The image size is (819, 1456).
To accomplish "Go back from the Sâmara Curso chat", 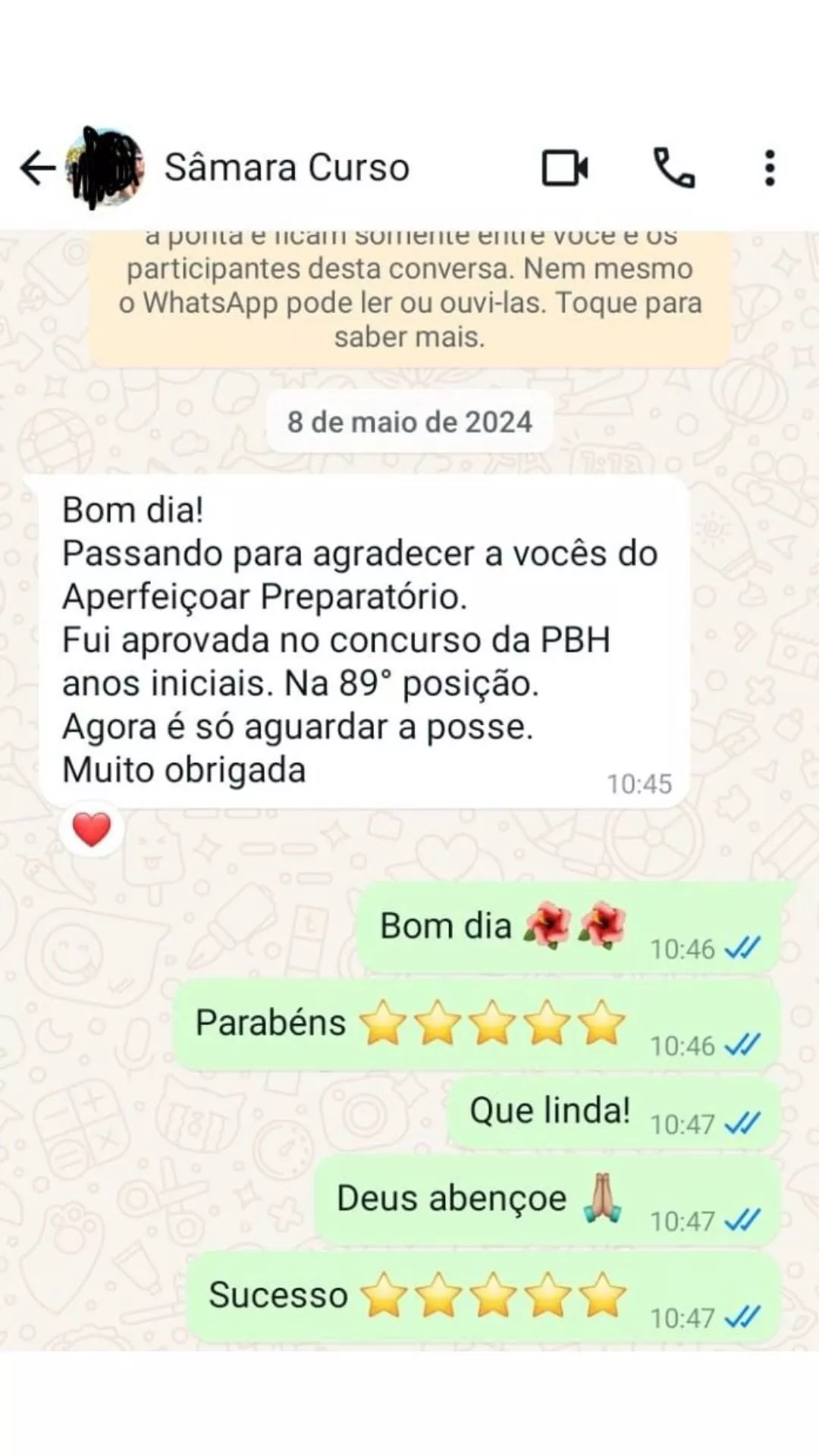I will (x=38, y=168).
